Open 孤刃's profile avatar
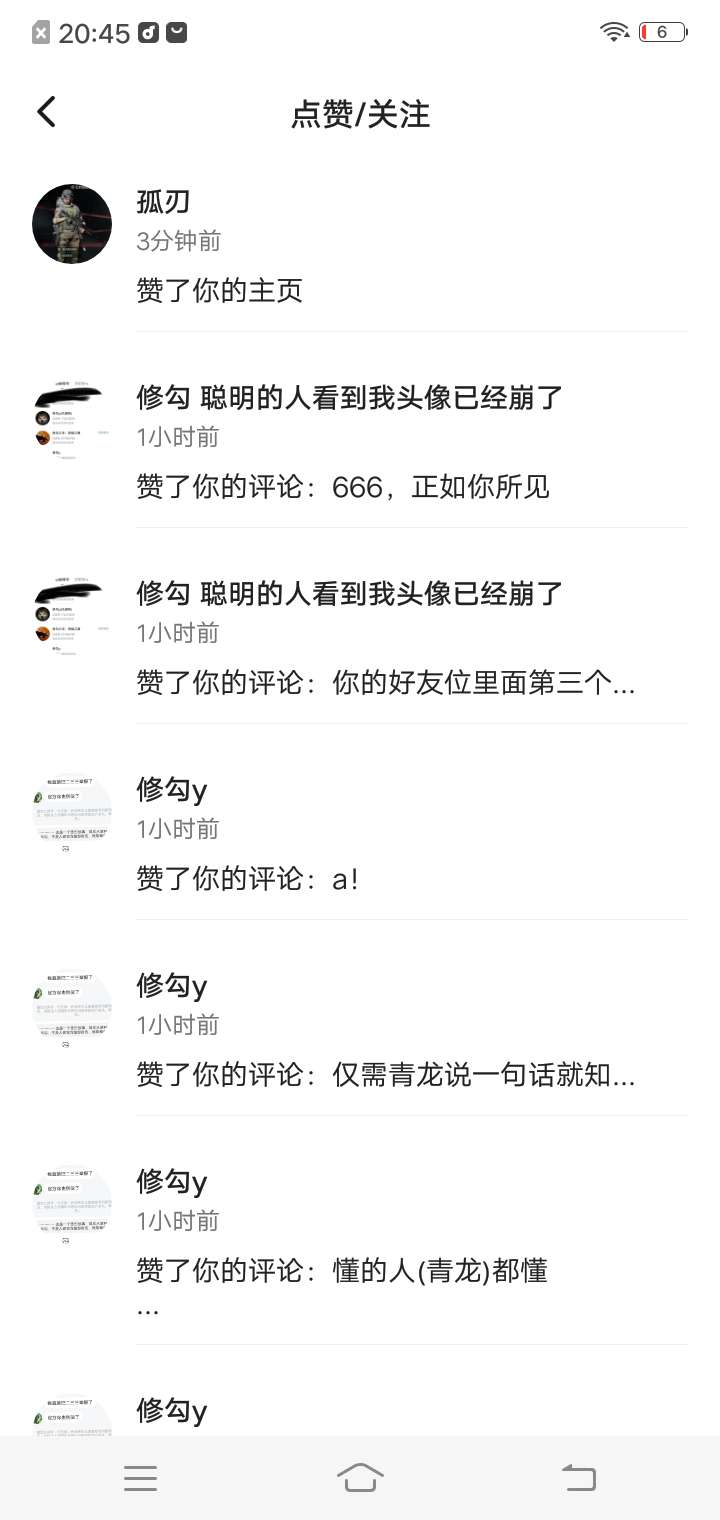The width and height of the screenshot is (720, 1520). (72, 224)
